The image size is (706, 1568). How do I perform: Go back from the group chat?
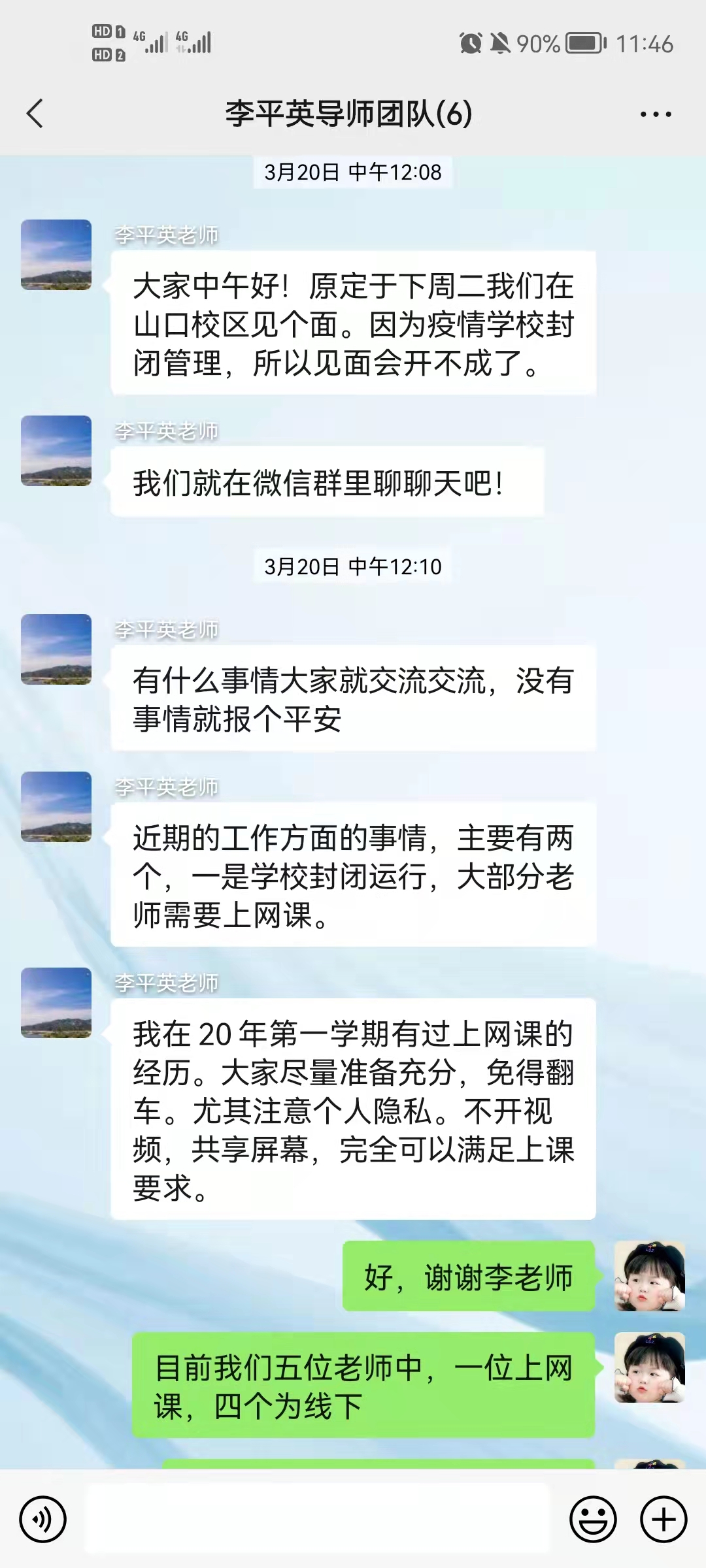click(x=35, y=114)
